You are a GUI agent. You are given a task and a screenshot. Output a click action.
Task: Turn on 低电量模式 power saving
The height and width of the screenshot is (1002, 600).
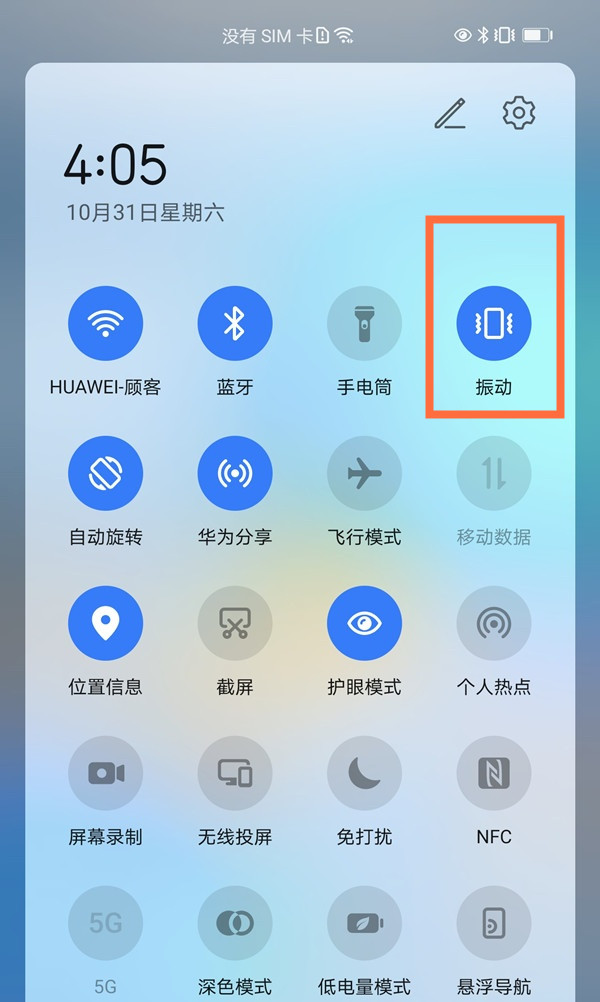pos(364,923)
